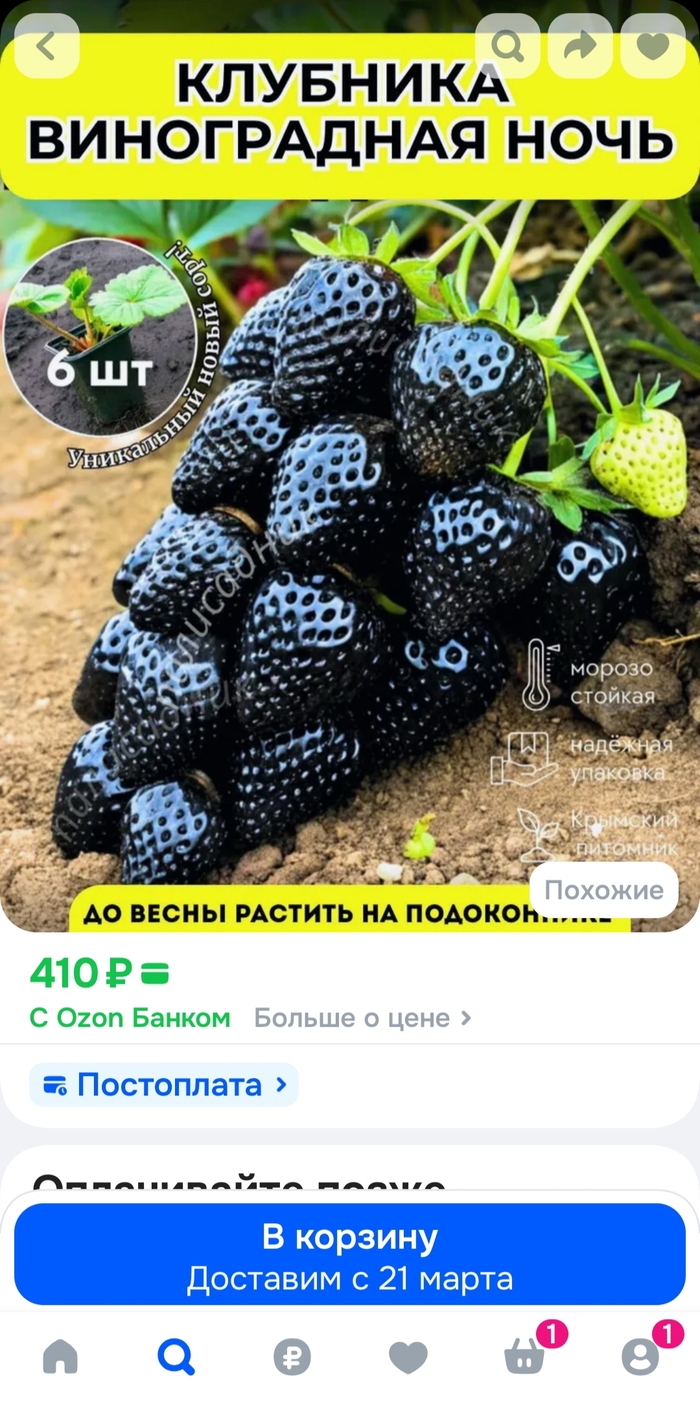Add product to favorites with heart icon

pos(653,46)
